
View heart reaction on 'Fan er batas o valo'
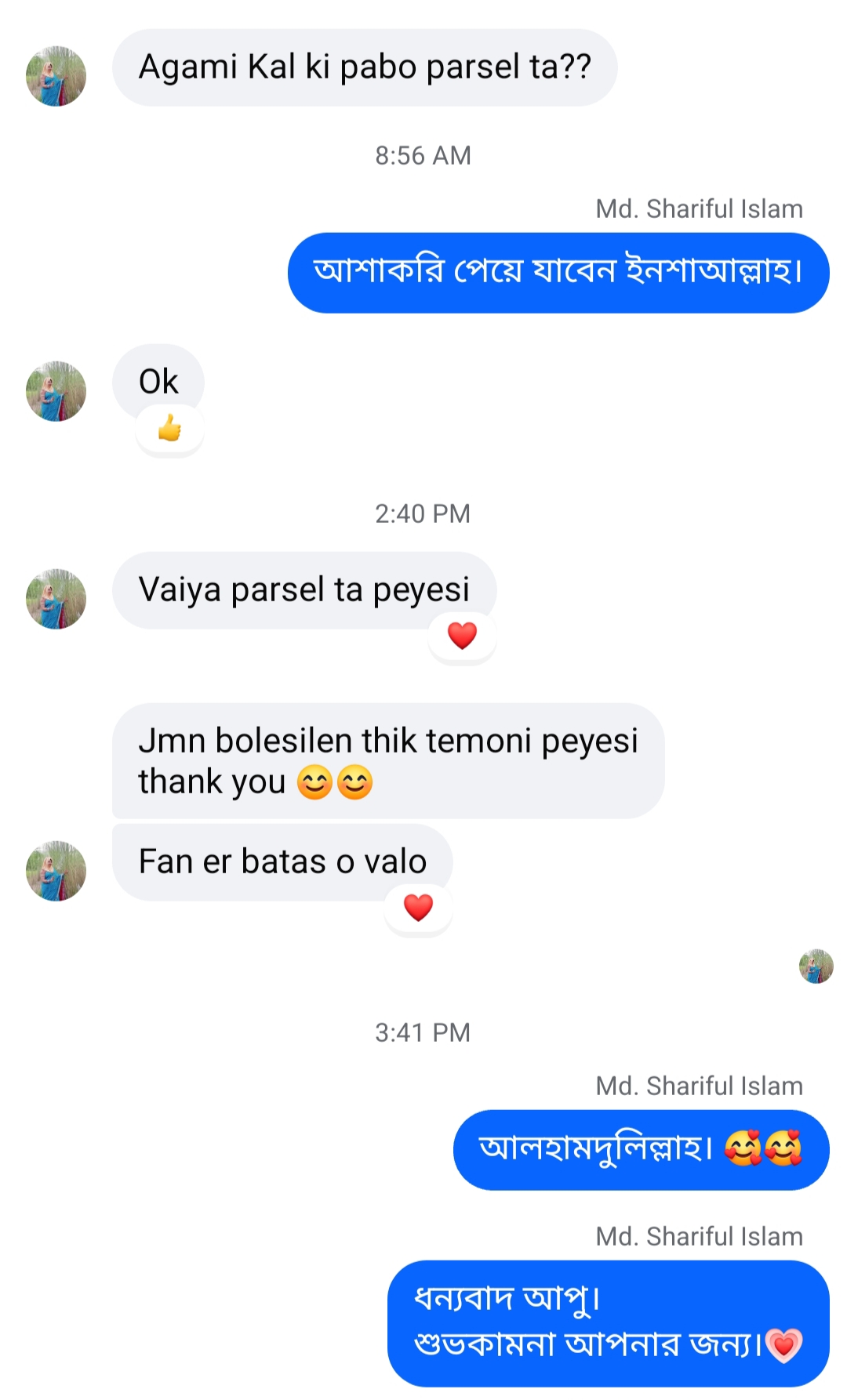(x=418, y=907)
